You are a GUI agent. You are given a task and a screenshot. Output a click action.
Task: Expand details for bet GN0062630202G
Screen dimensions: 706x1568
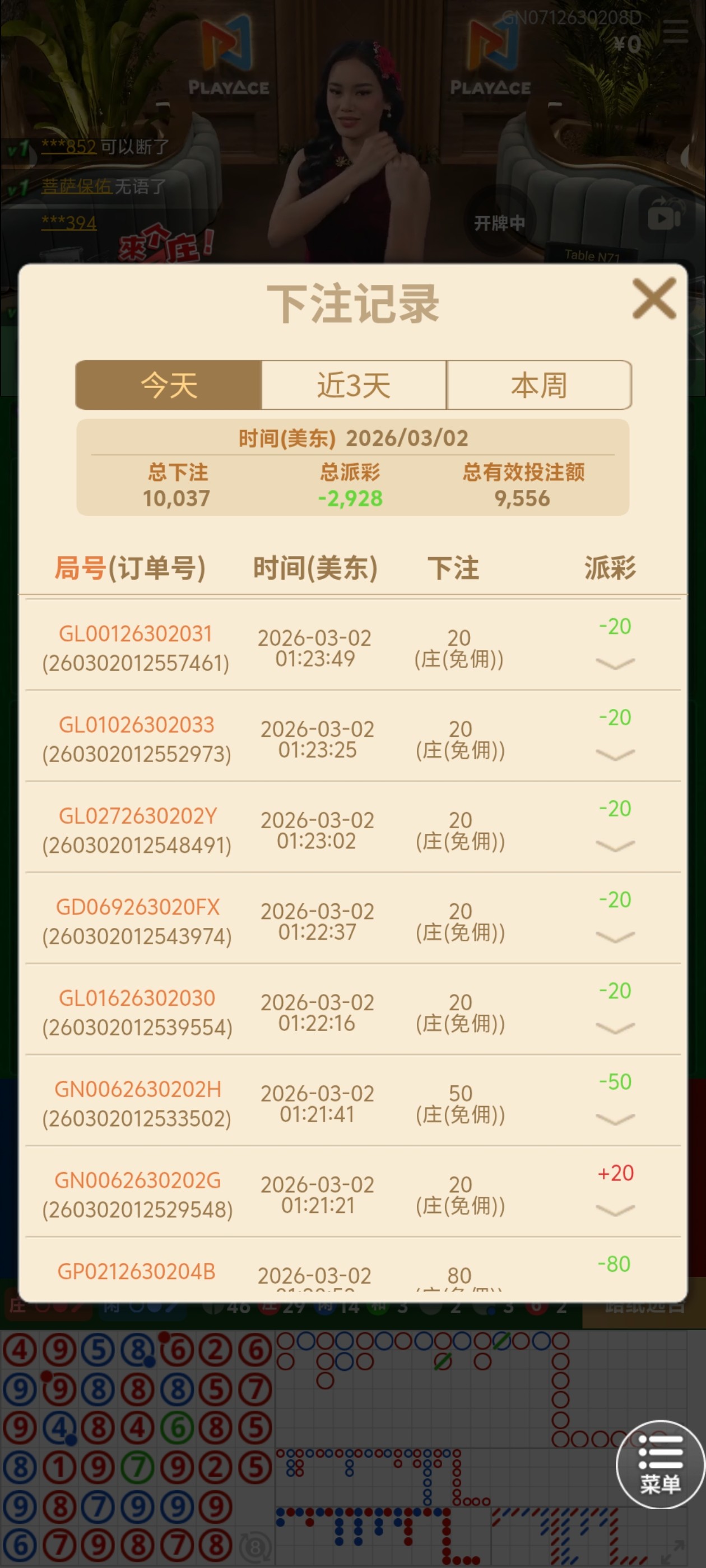click(x=615, y=1210)
